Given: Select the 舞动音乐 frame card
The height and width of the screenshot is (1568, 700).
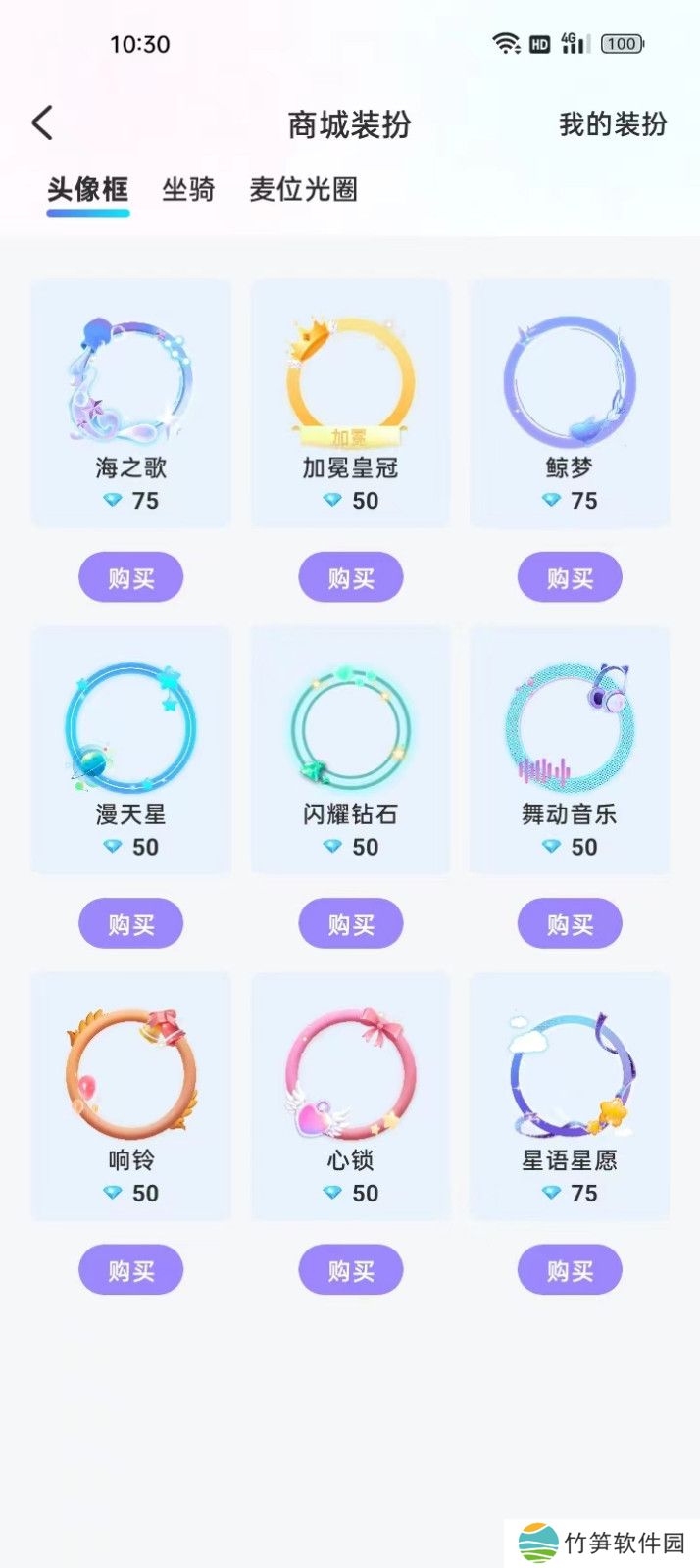Looking at the screenshot, I should click(570, 750).
